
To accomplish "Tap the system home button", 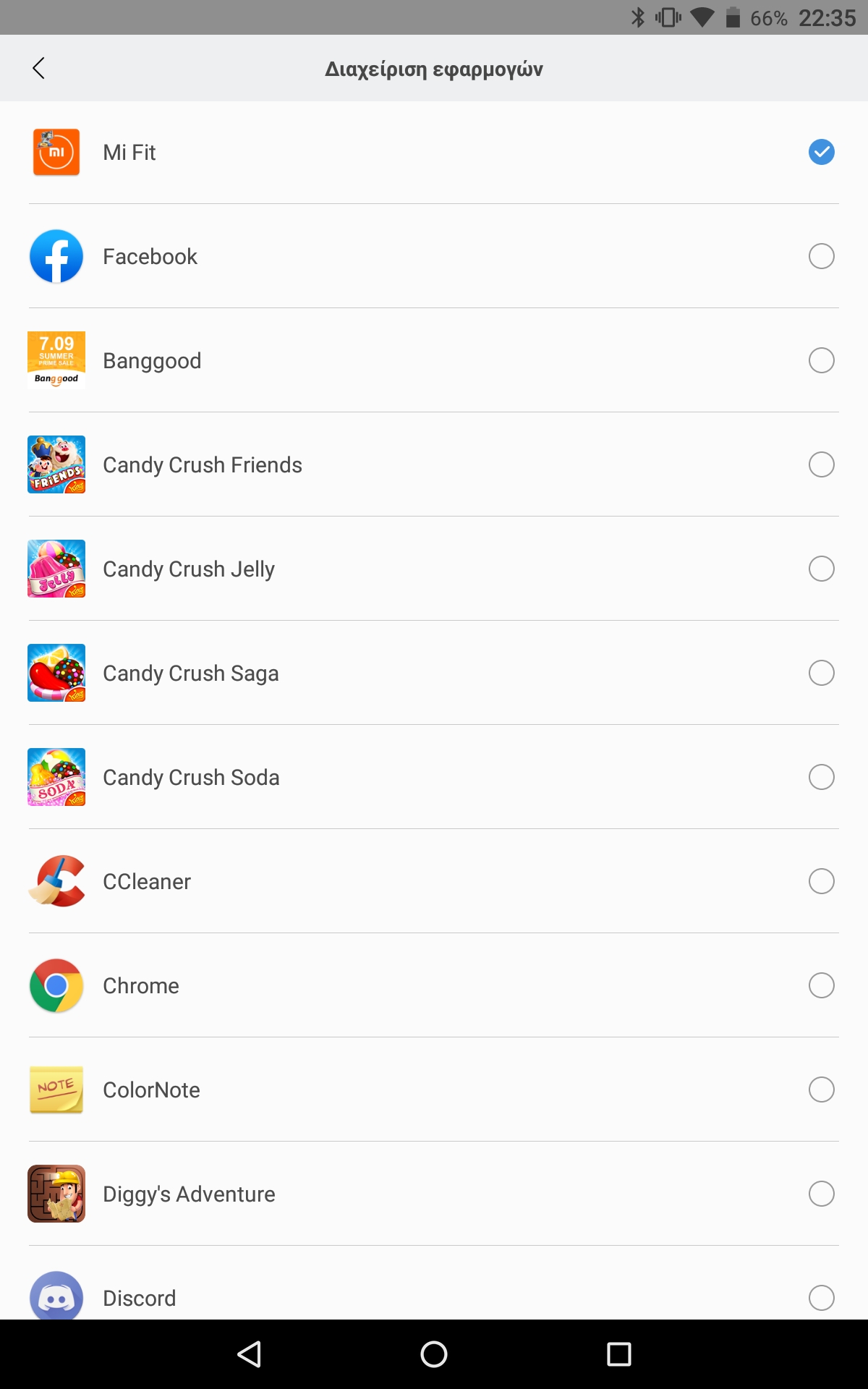I will (x=434, y=1354).
